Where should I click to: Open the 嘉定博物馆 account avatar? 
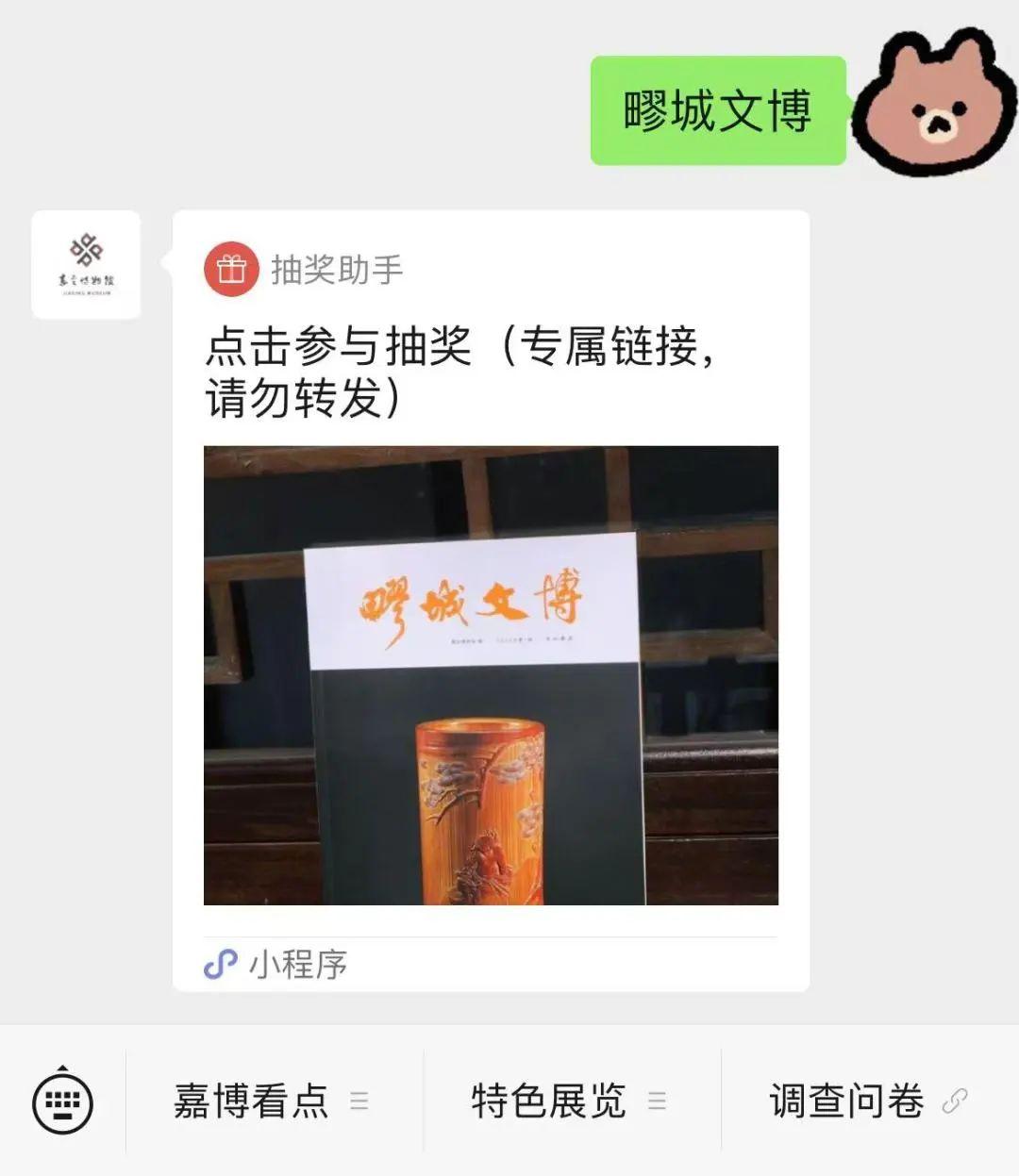86,265
